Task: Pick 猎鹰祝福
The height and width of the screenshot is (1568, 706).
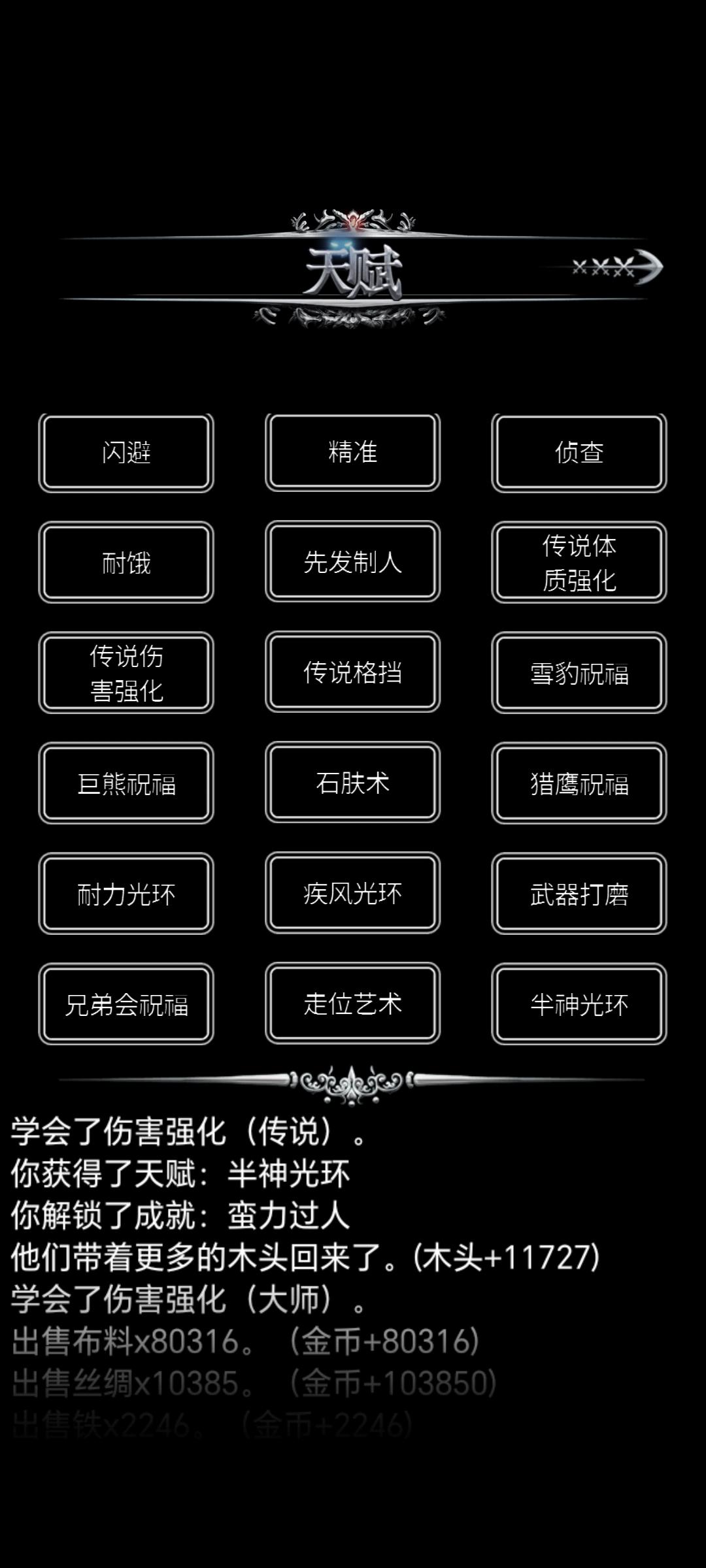Action: [x=578, y=784]
